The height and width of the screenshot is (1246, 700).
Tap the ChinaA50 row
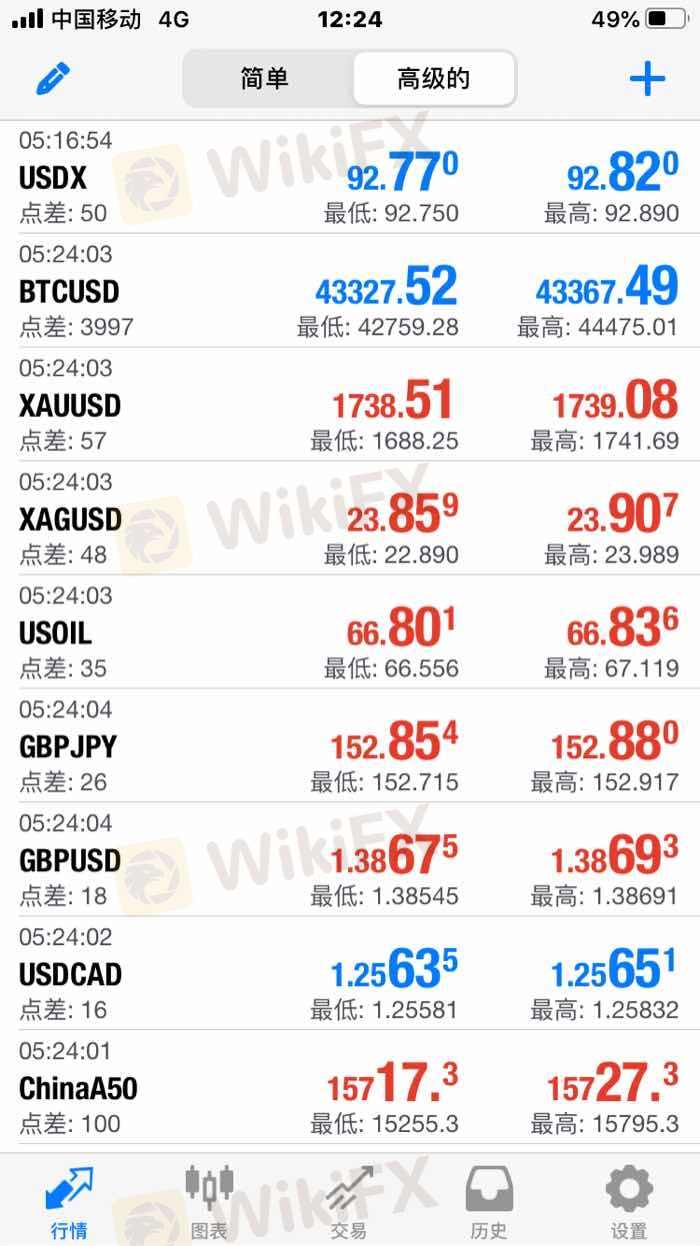(x=350, y=1089)
